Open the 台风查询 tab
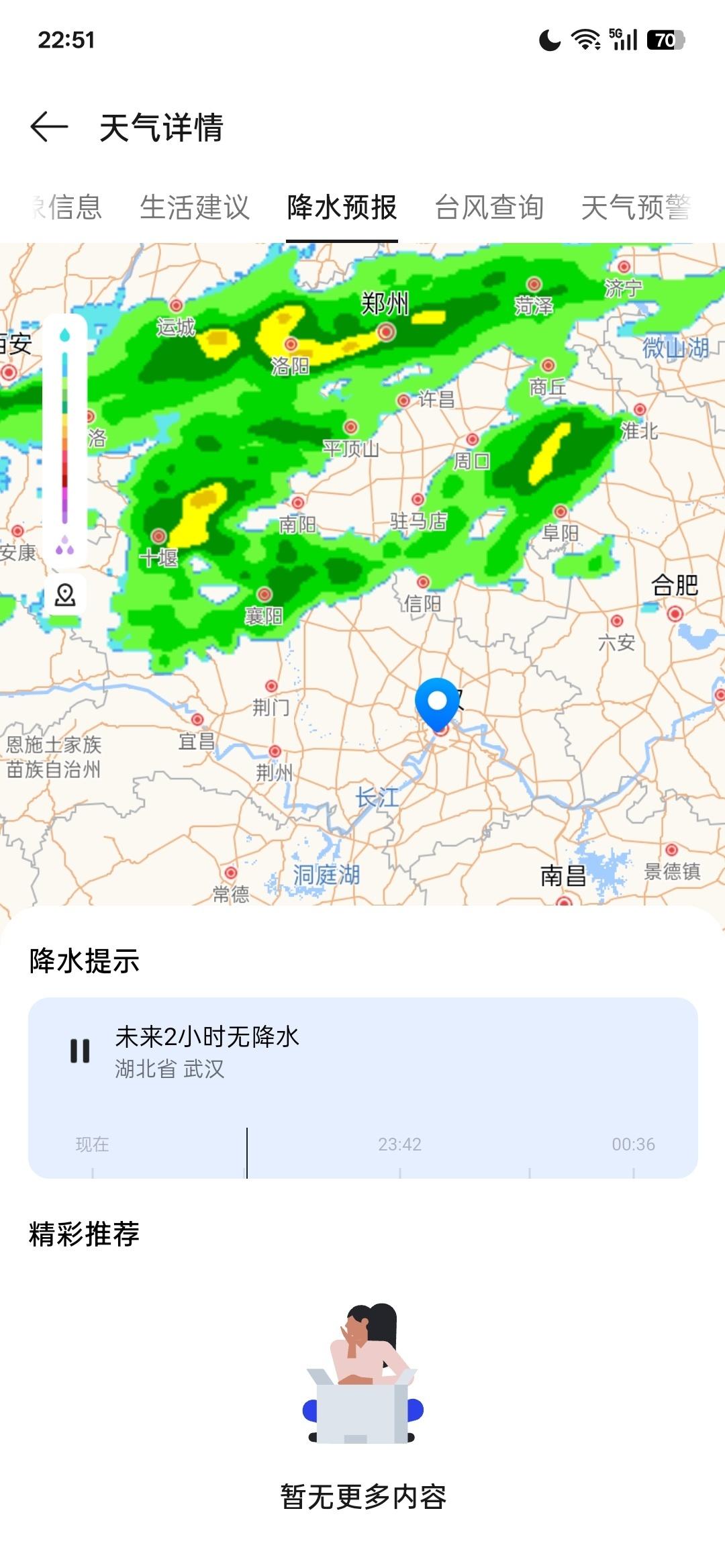 tap(489, 207)
